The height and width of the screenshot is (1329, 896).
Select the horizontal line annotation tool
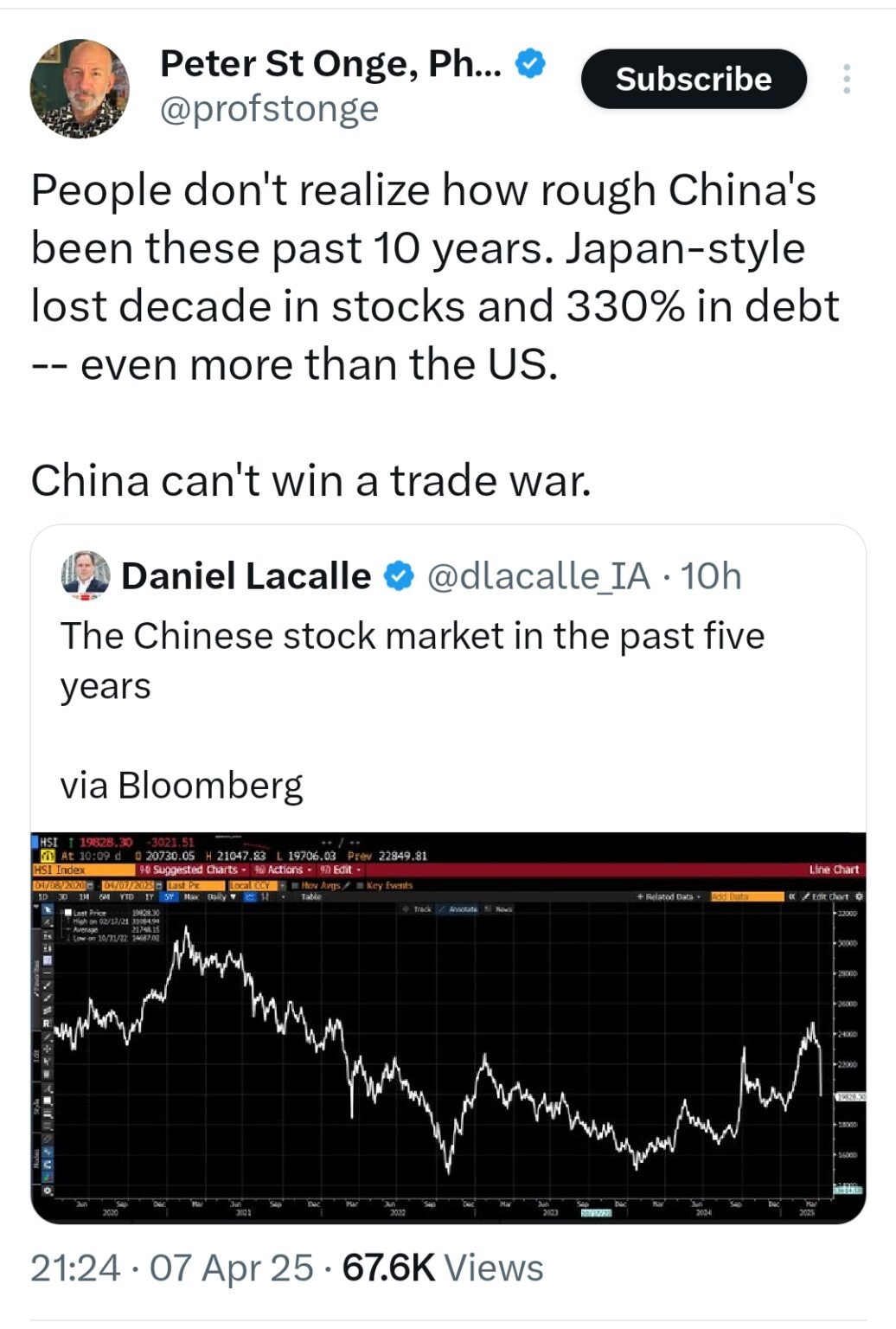click(47, 973)
